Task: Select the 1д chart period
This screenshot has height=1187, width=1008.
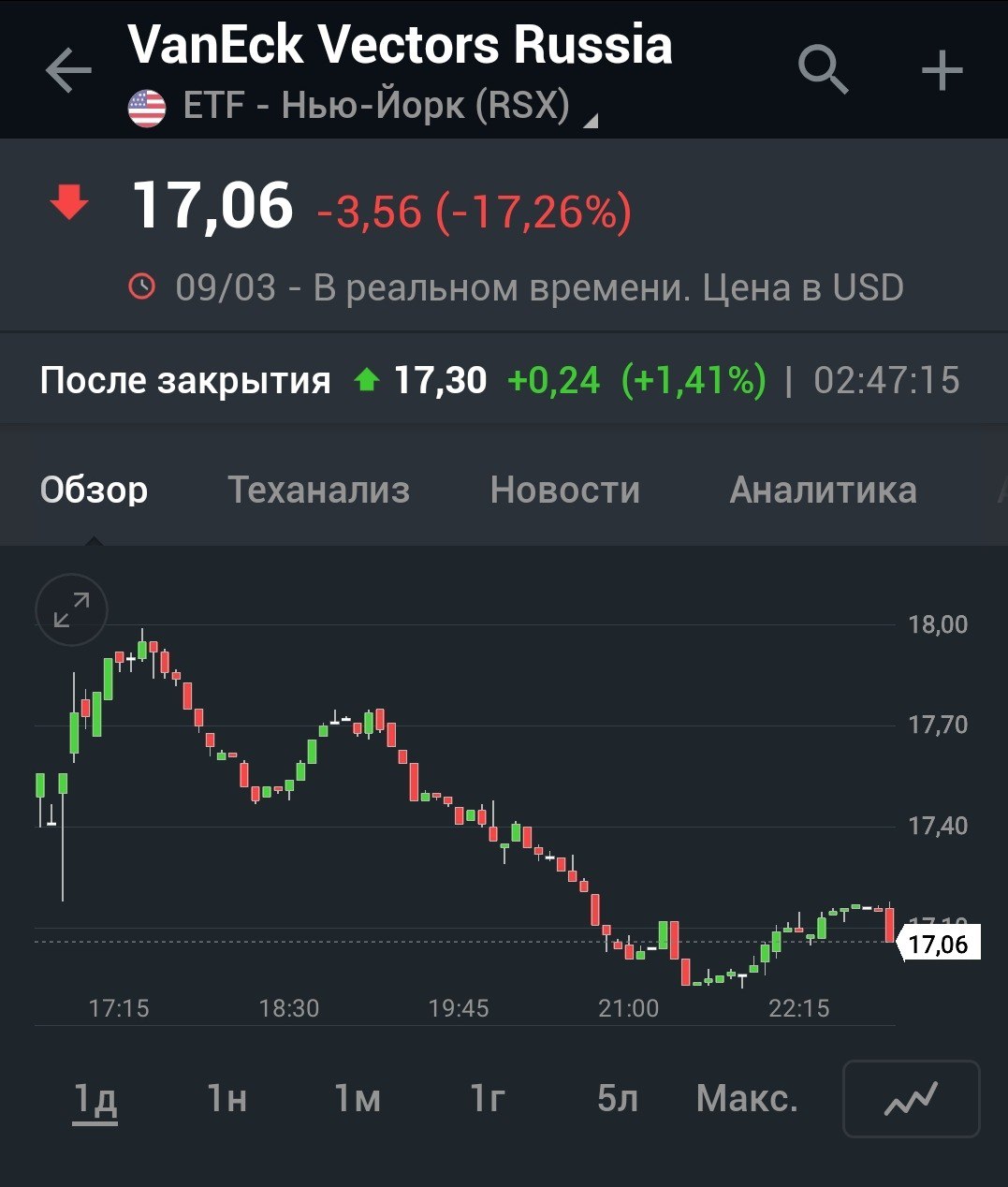Action: 95,1098
